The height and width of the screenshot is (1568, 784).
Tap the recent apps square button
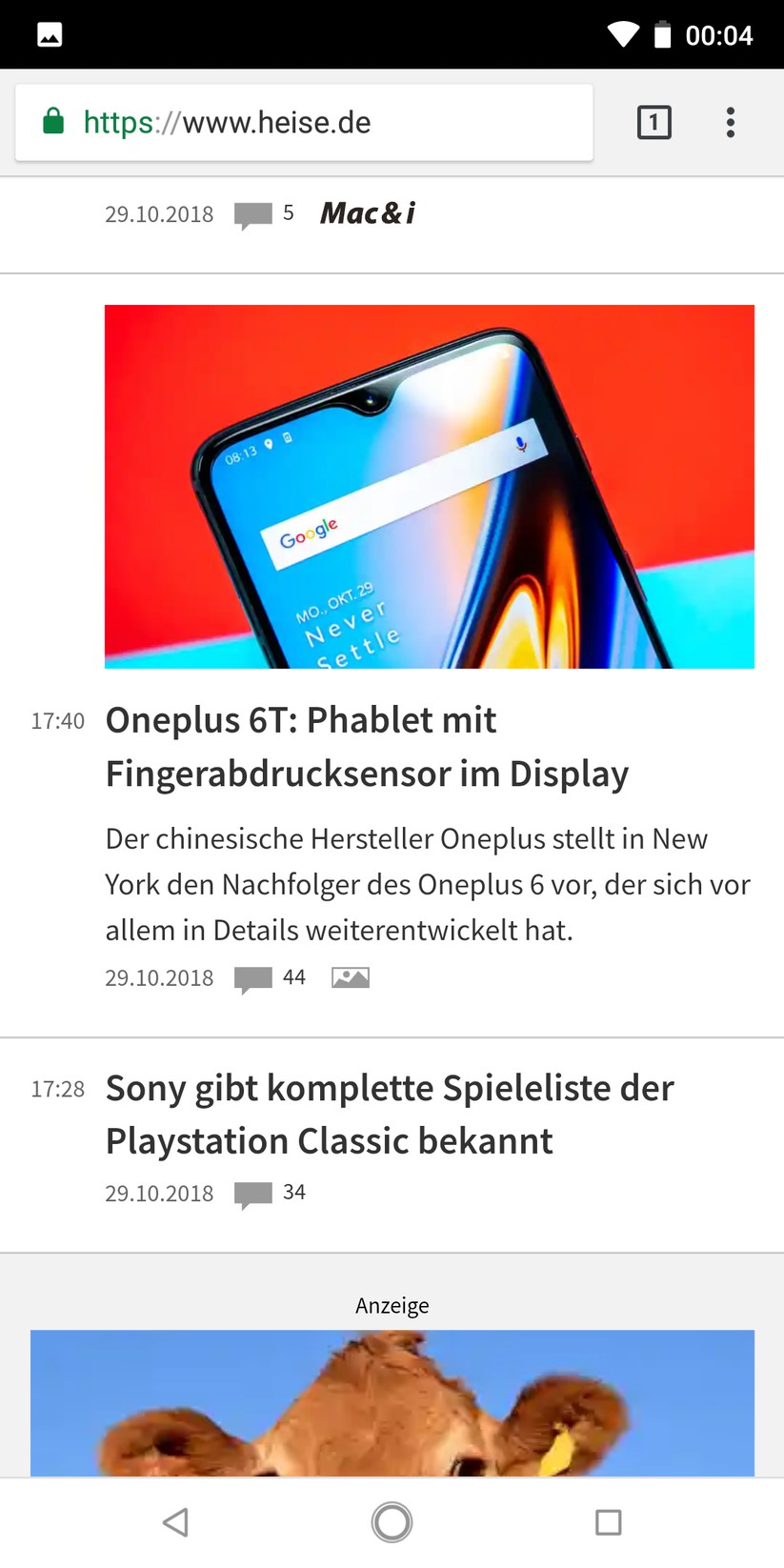(x=607, y=1522)
